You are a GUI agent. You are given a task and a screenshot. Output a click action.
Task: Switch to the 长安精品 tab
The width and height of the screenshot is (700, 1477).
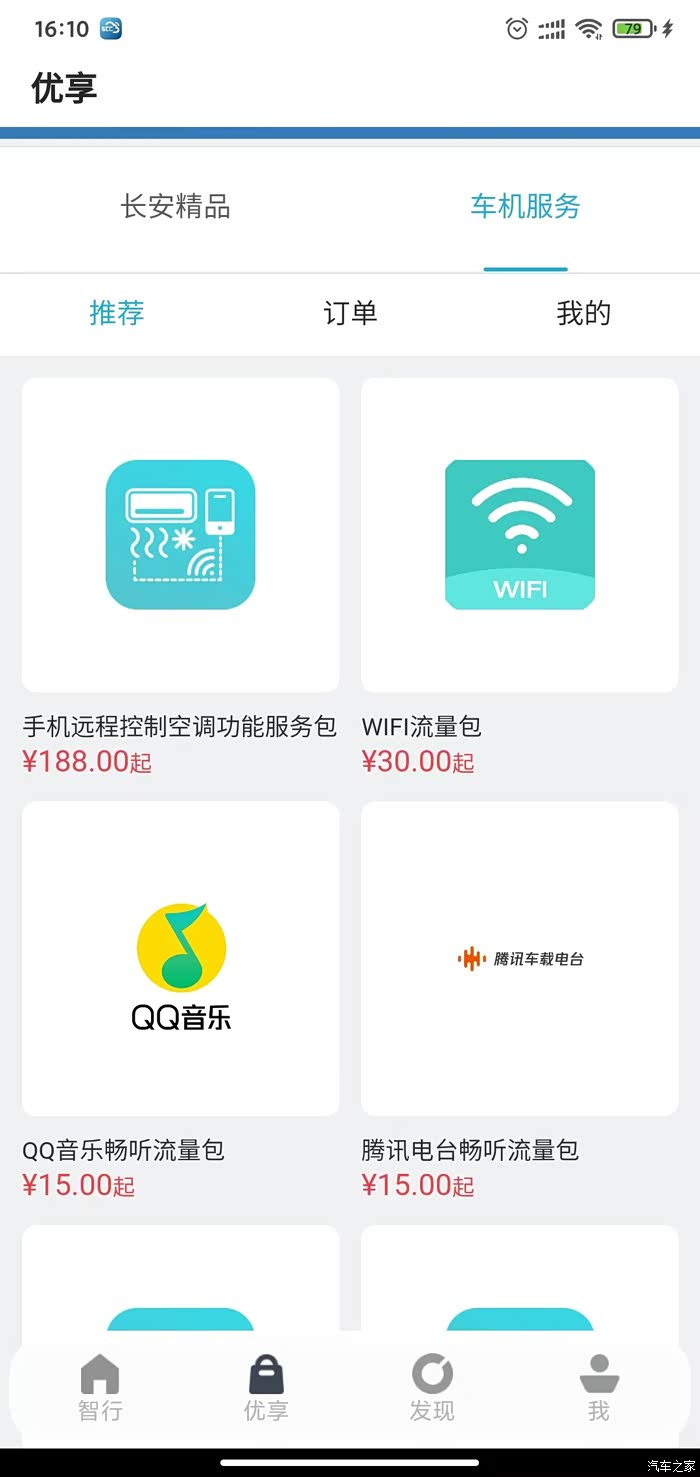coord(175,207)
